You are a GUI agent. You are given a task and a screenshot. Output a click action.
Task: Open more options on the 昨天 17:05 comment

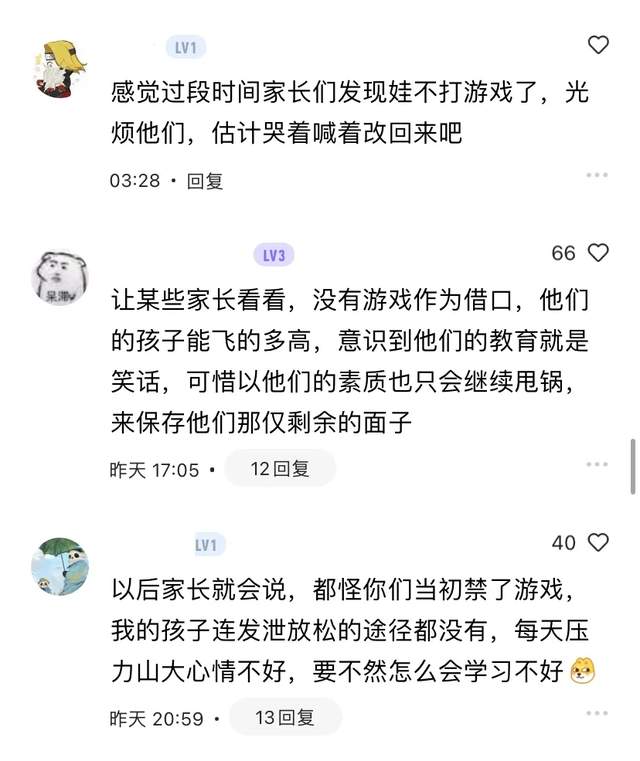click(x=597, y=465)
